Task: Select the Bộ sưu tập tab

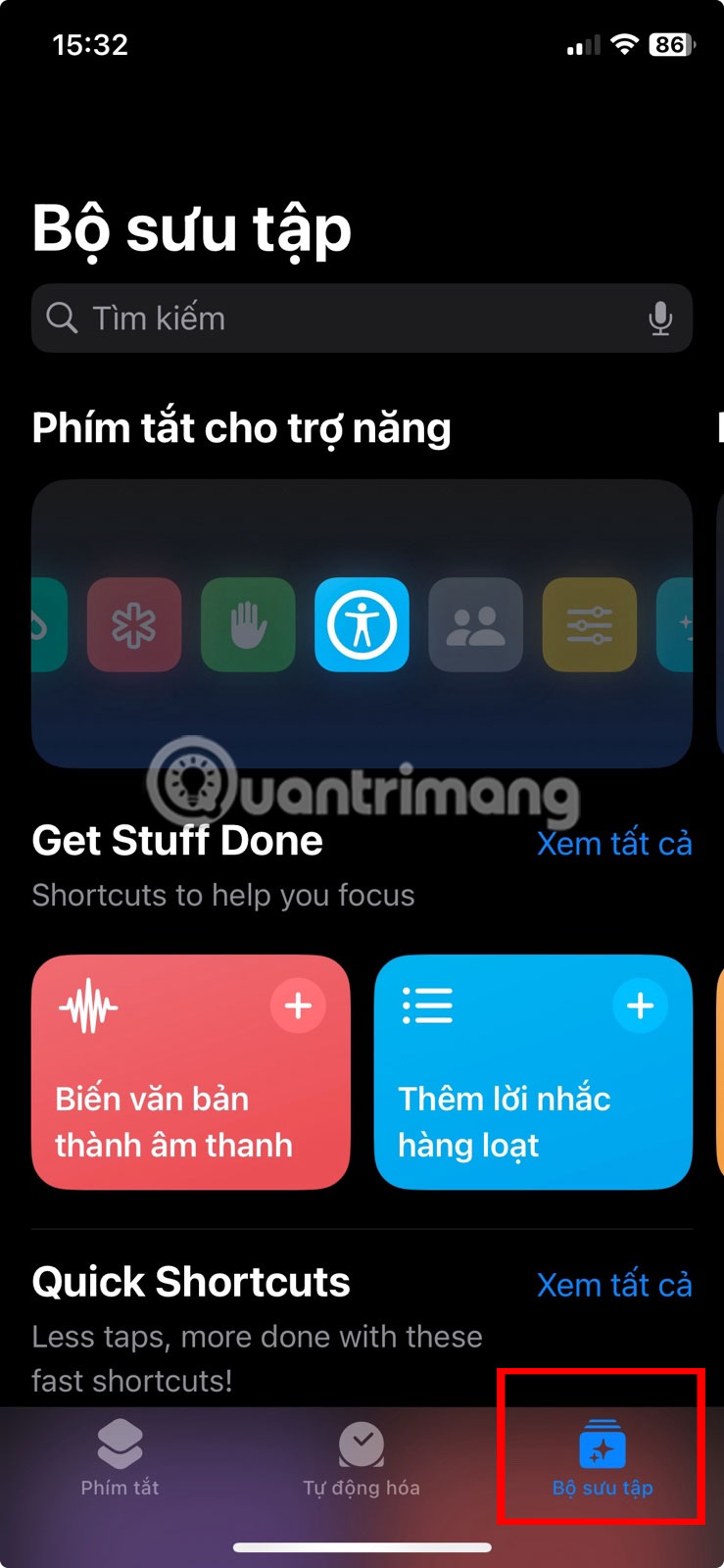Action: click(602, 1458)
